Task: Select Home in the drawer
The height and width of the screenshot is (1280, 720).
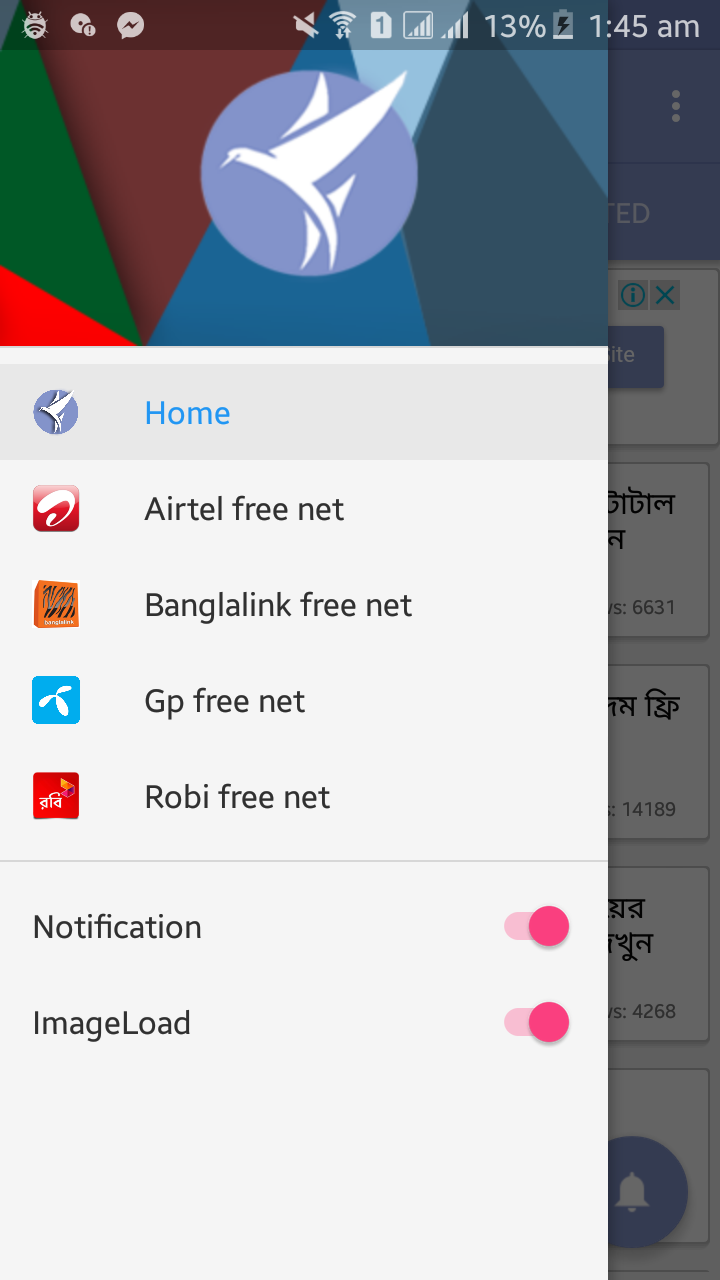Action: pyautogui.click(x=187, y=413)
